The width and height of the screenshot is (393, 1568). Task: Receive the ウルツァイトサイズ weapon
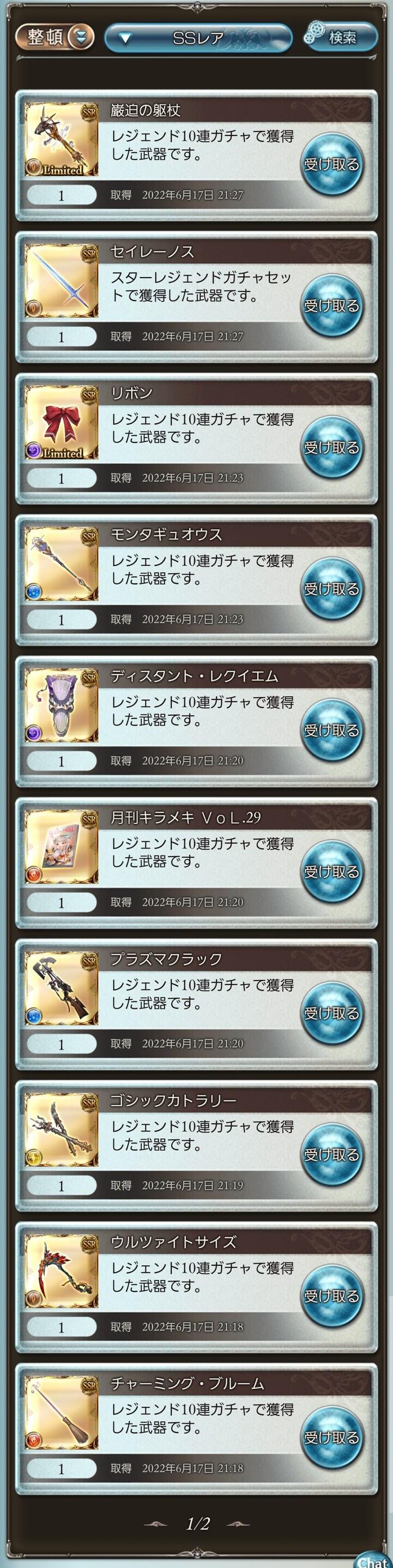click(331, 1296)
